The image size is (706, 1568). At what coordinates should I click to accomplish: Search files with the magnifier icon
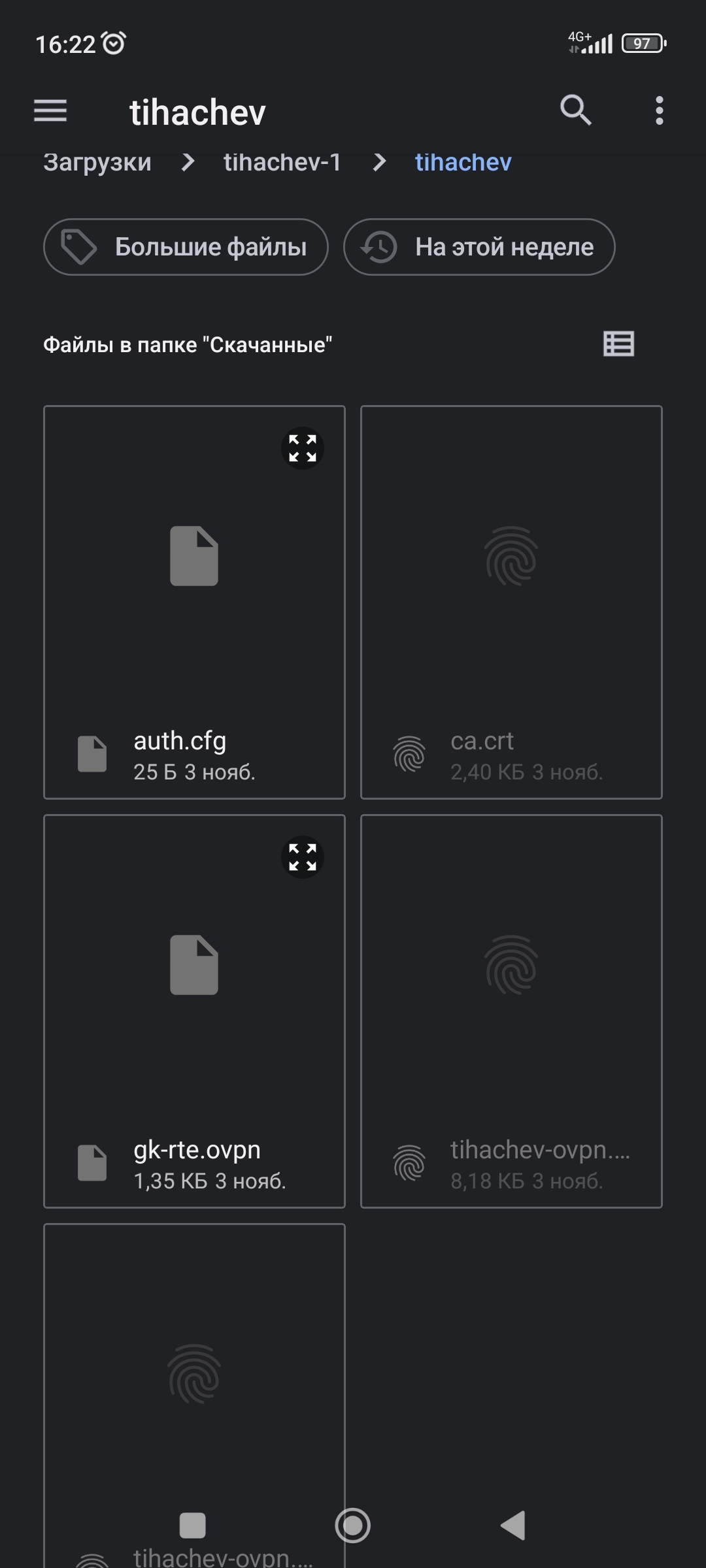pos(576,110)
